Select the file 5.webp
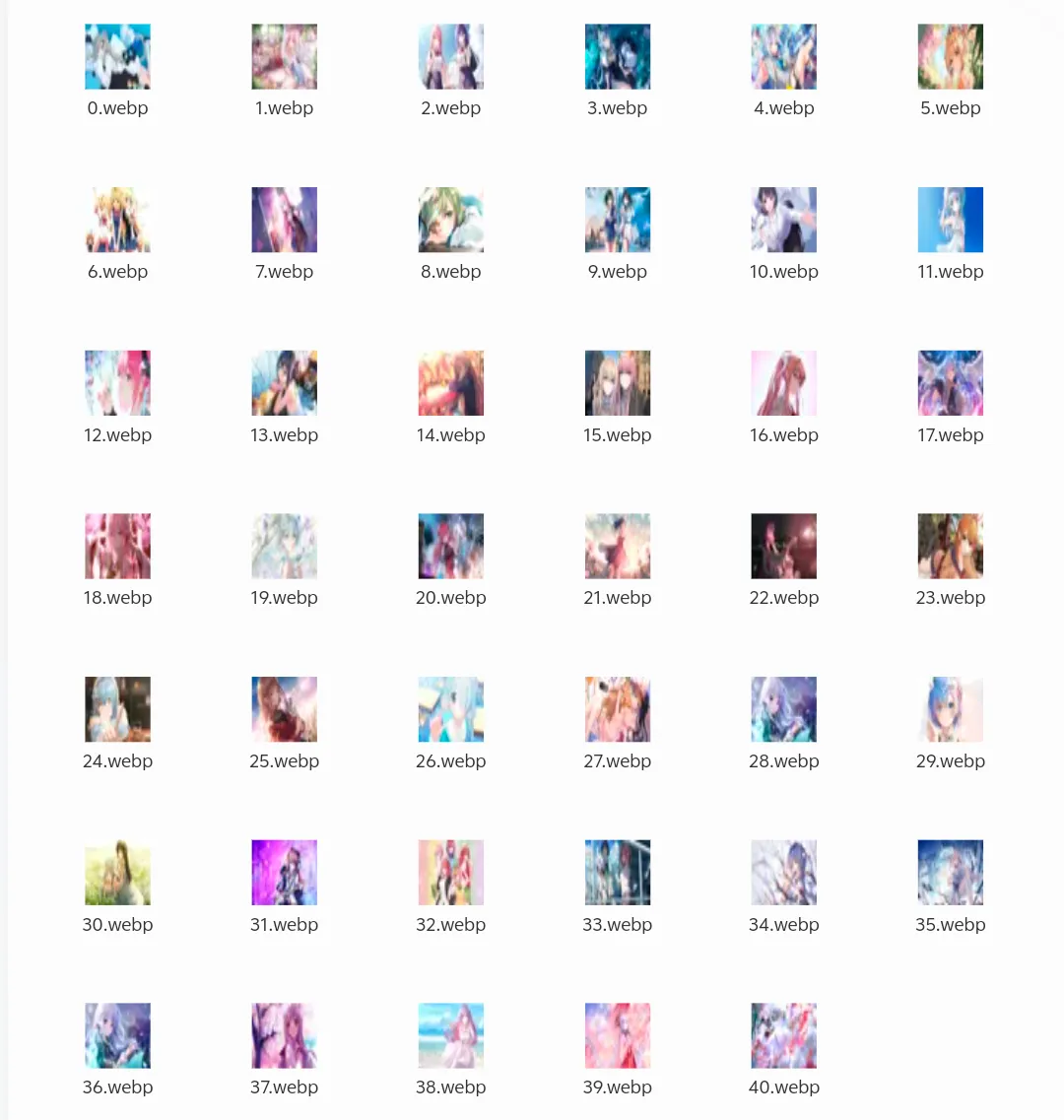The width and height of the screenshot is (1064, 1120). pyautogui.click(x=951, y=57)
